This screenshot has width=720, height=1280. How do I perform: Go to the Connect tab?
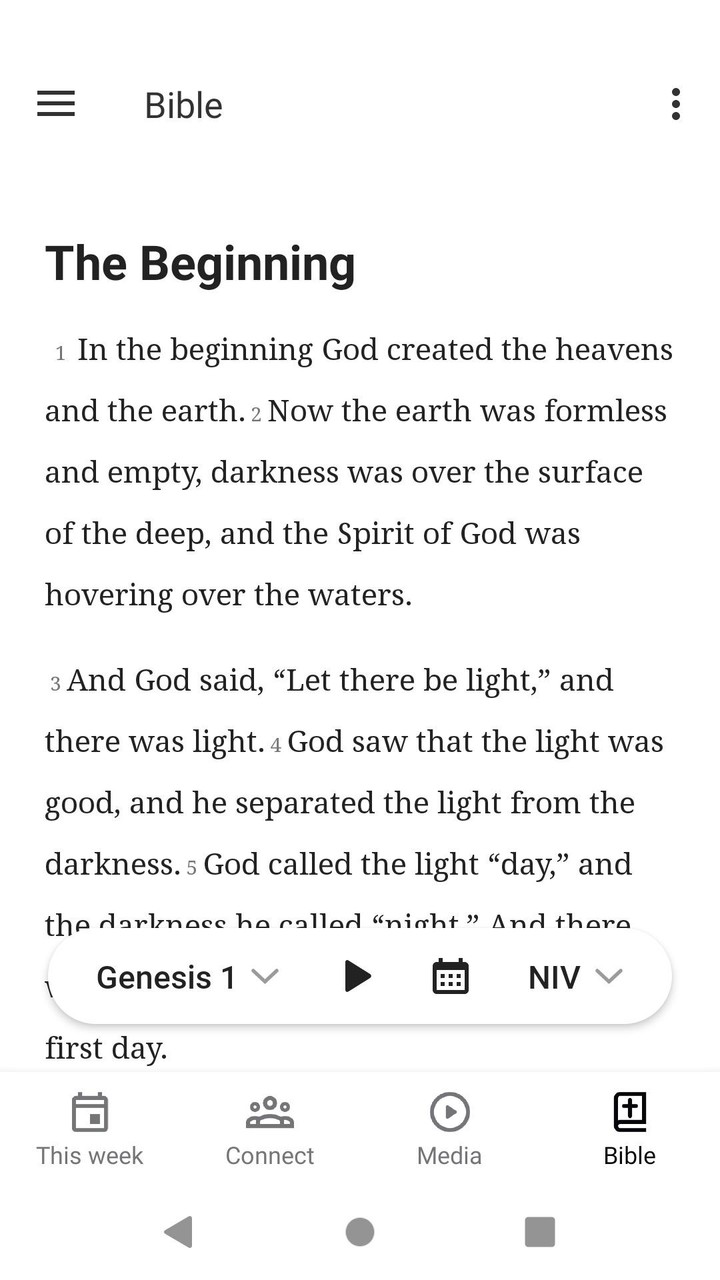pyautogui.click(x=270, y=1130)
